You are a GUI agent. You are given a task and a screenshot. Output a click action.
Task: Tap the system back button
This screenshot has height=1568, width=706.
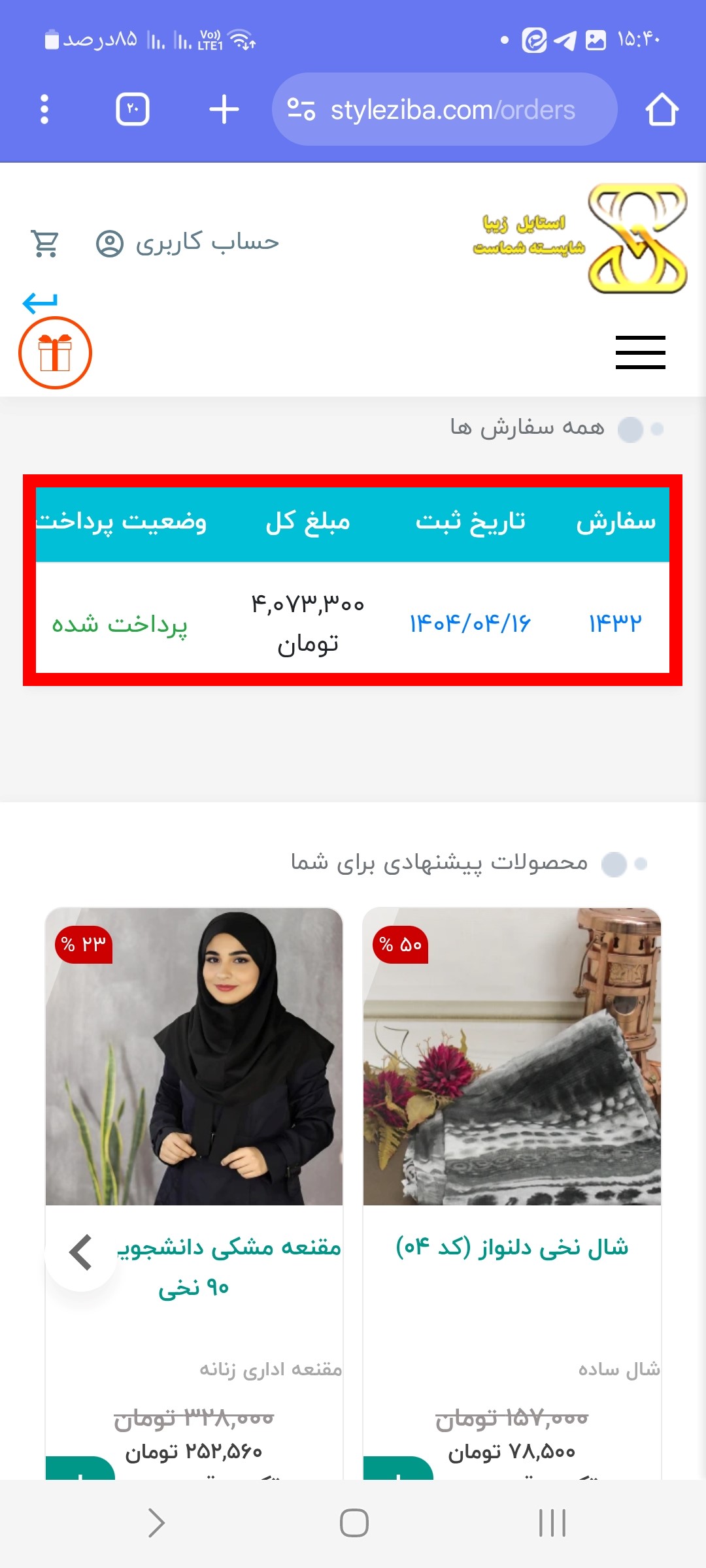(x=156, y=1523)
